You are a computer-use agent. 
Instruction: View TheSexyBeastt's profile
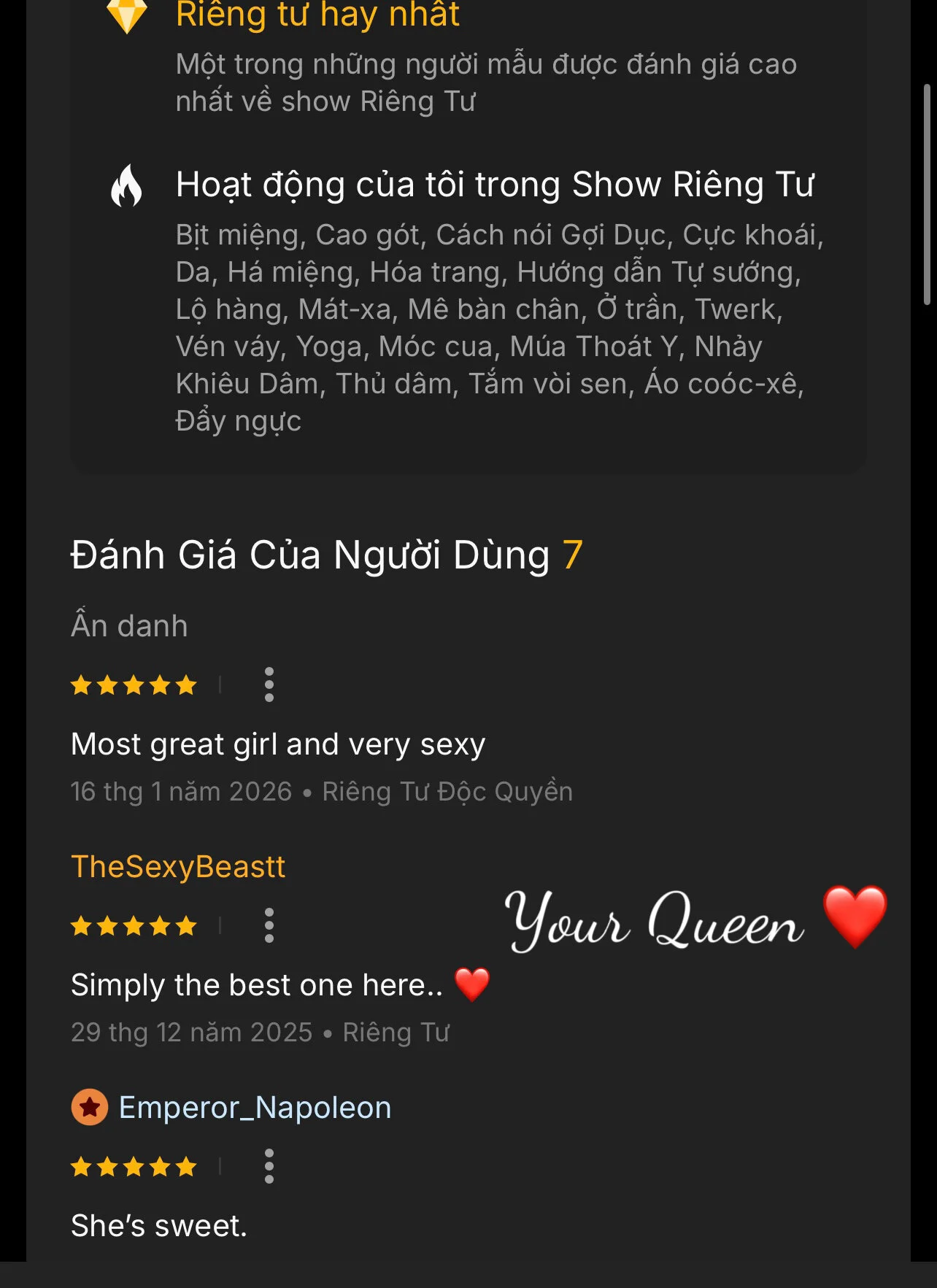pyautogui.click(x=178, y=867)
